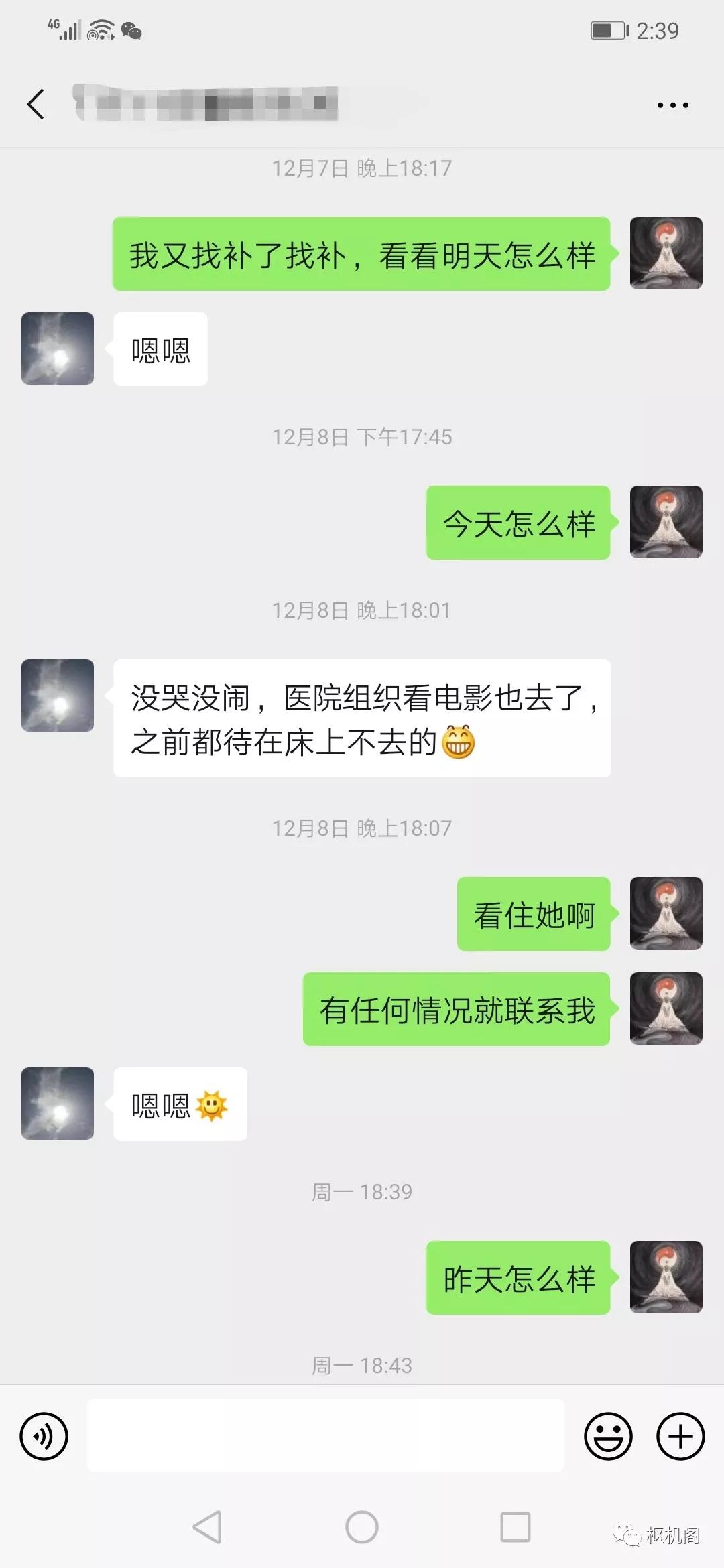
Task: Open the recent apps switcher
Action: click(516, 1528)
